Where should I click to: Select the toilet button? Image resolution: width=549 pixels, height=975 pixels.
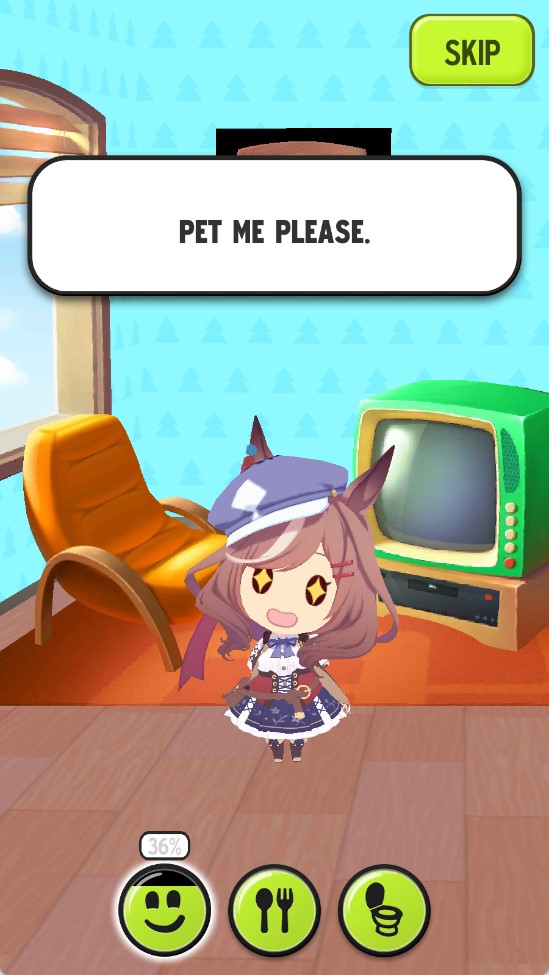[384, 910]
